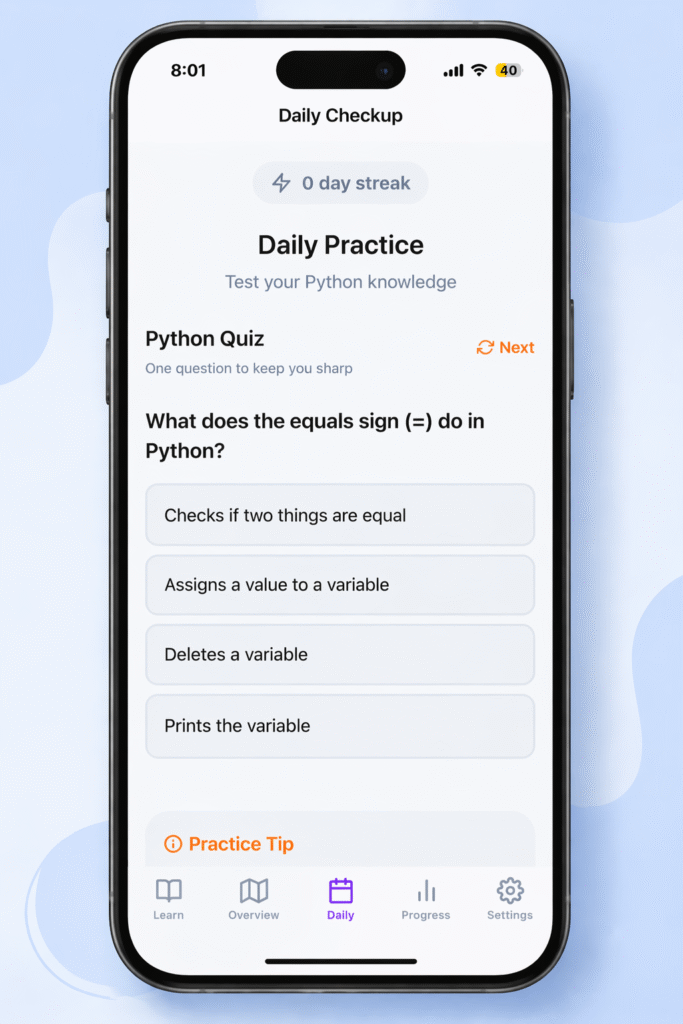Pick the 'Deletes a variable' answer

point(340,655)
